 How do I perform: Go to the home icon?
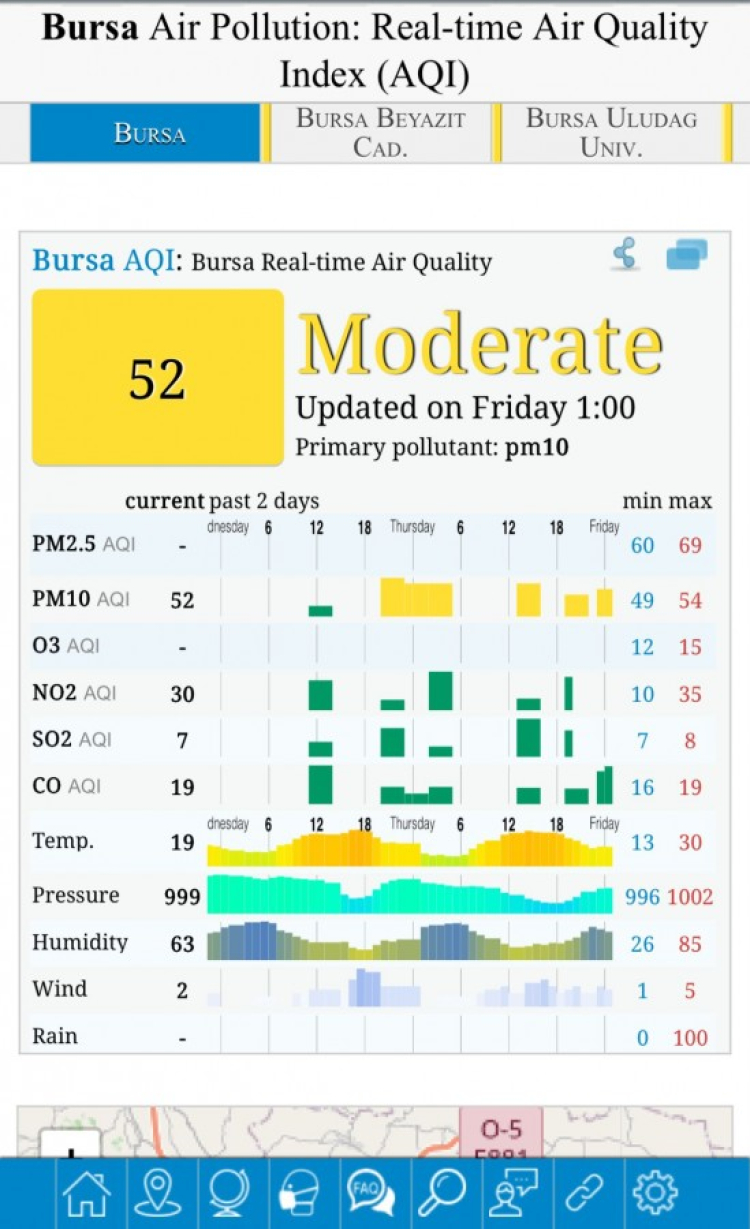[x=87, y=1192]
